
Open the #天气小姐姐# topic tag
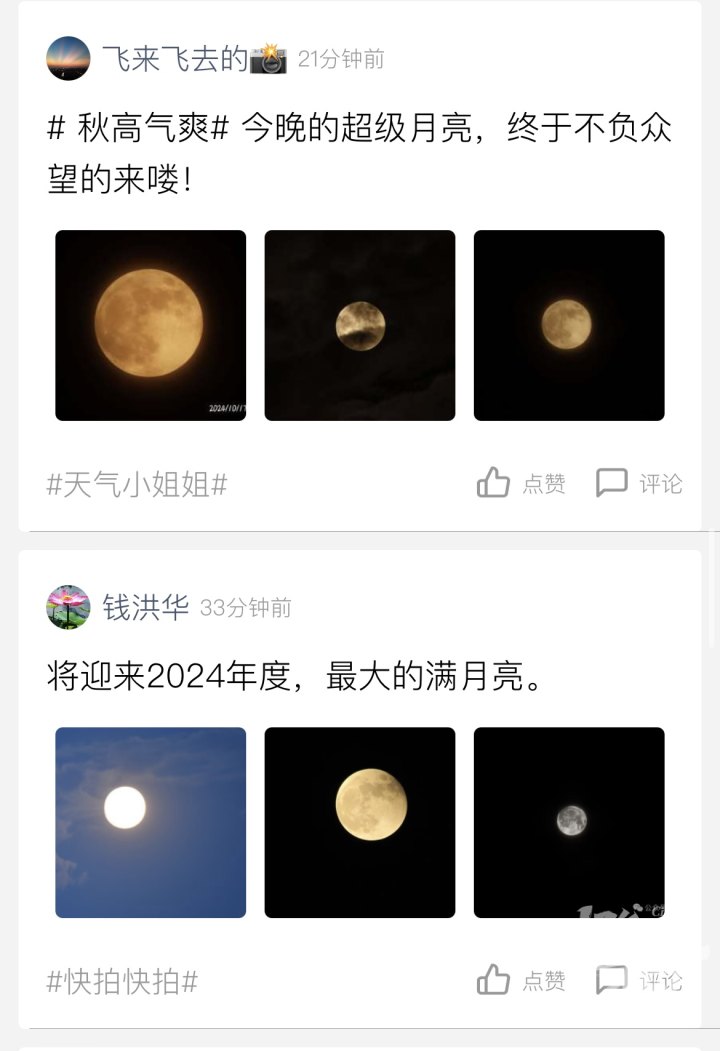coord(137,485)
